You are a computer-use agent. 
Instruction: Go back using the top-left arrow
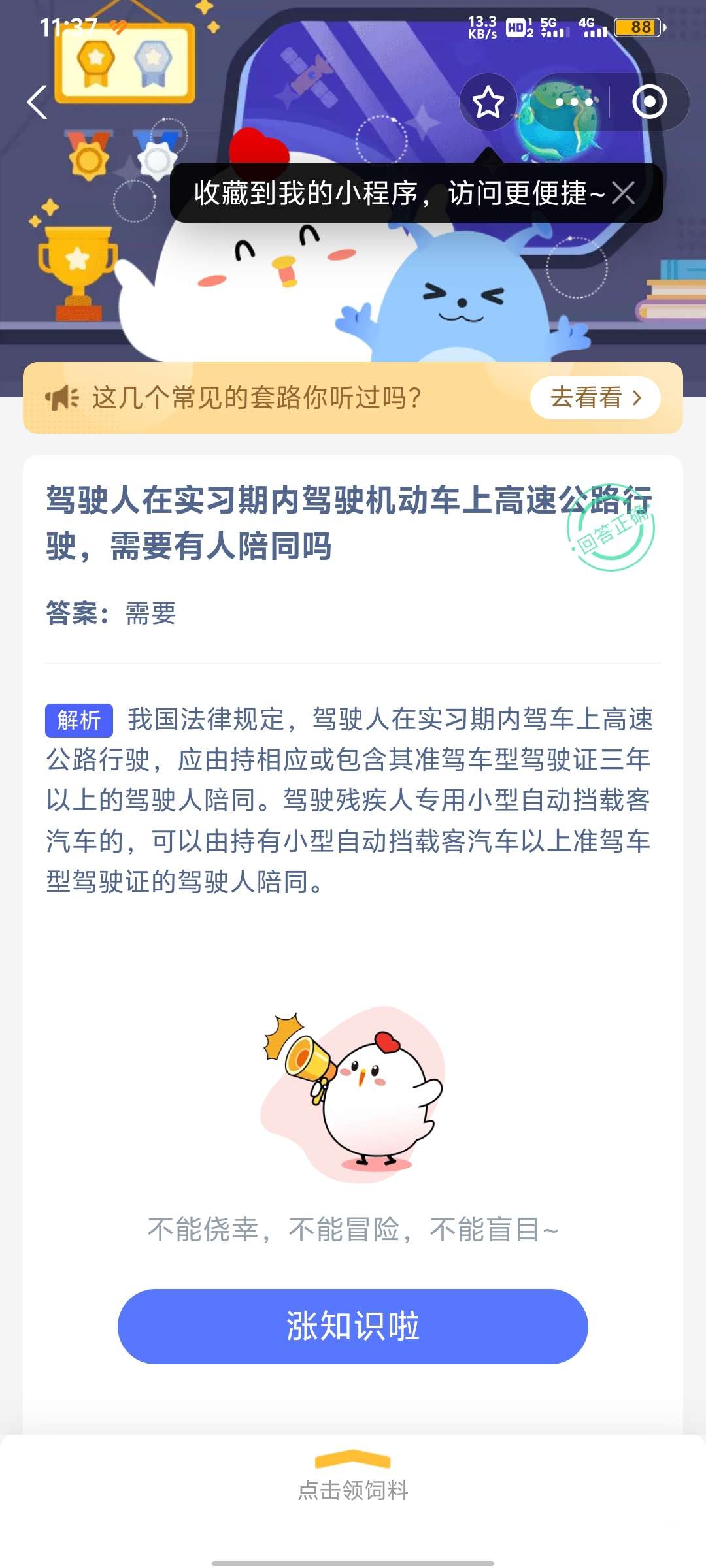pyautogui.click(x=38, y=103)
